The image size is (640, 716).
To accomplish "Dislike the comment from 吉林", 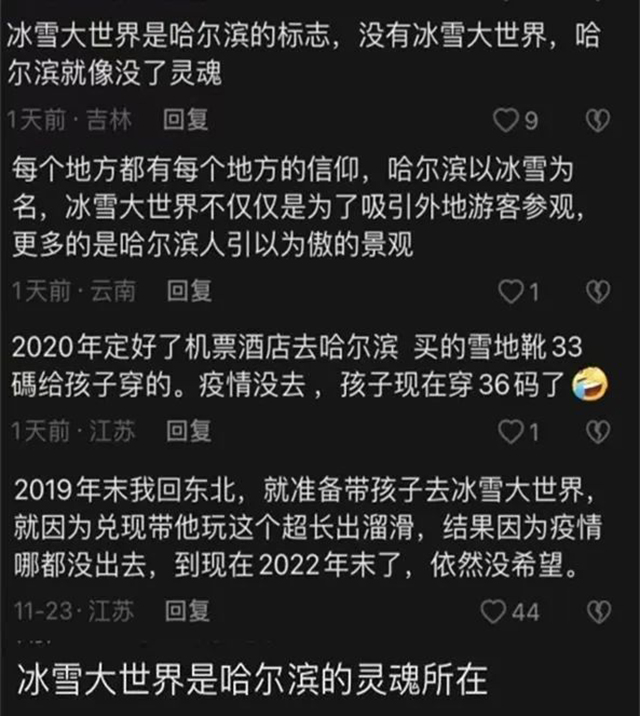I will point(597,122).
